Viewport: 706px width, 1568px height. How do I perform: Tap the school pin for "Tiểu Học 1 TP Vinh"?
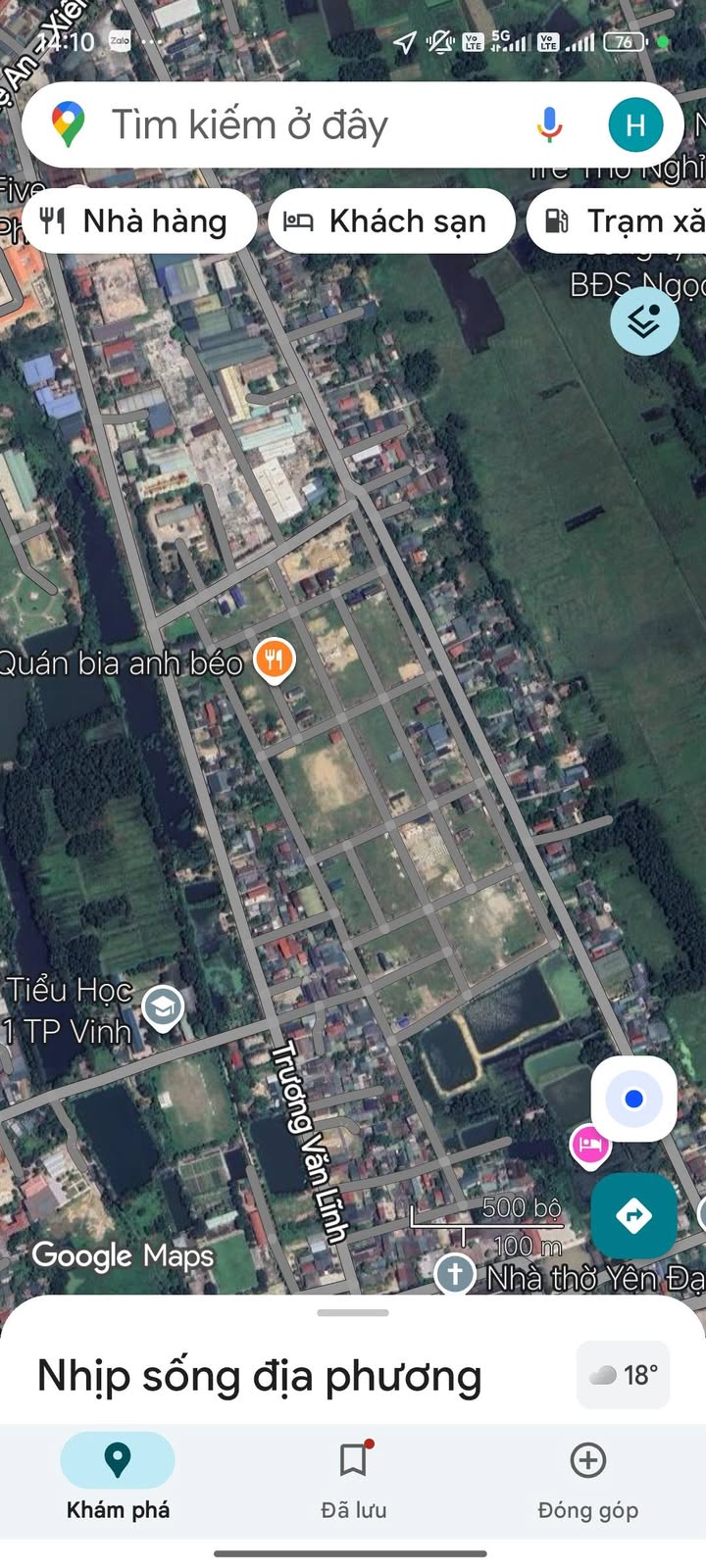coord(163,1006)
